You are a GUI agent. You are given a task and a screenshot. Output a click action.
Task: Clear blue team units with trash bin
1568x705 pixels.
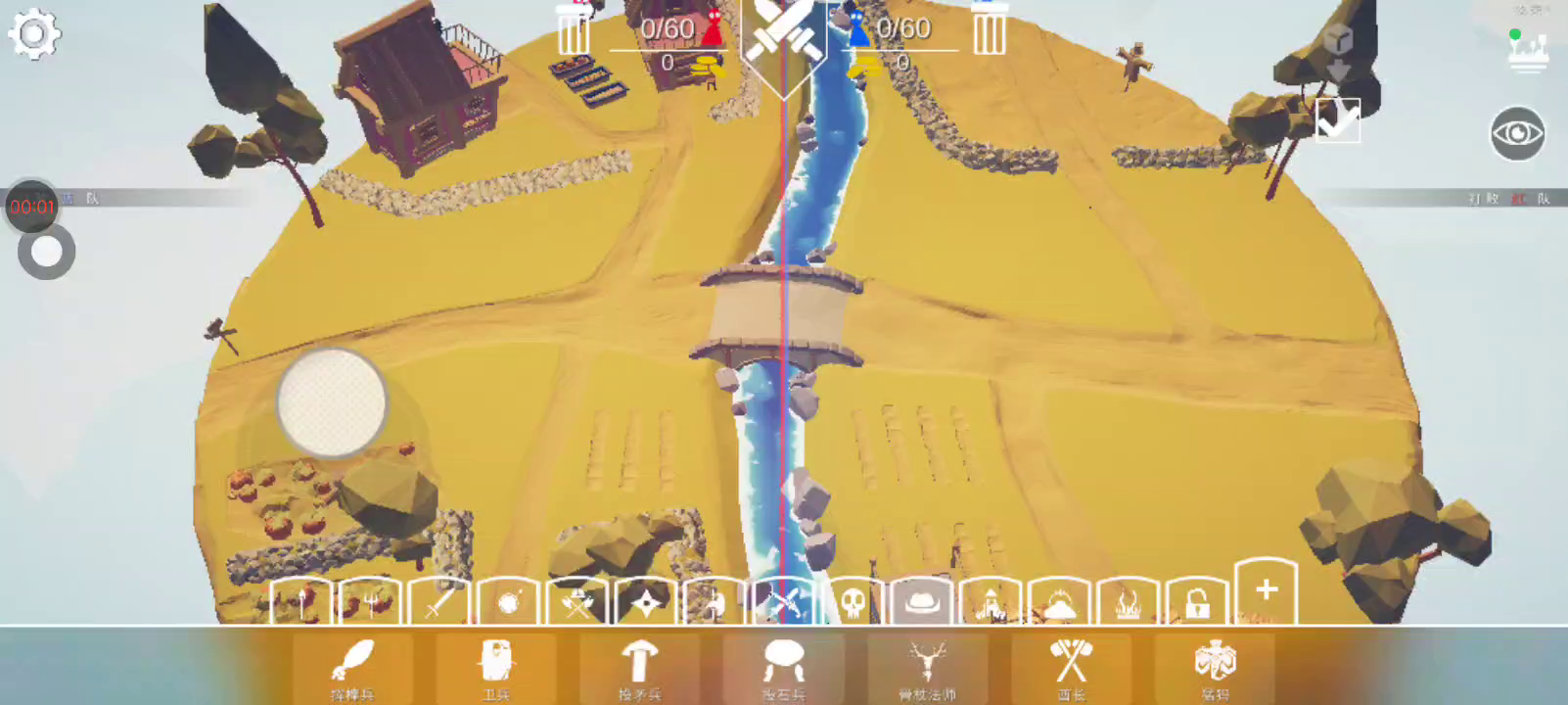pos(990,29)
